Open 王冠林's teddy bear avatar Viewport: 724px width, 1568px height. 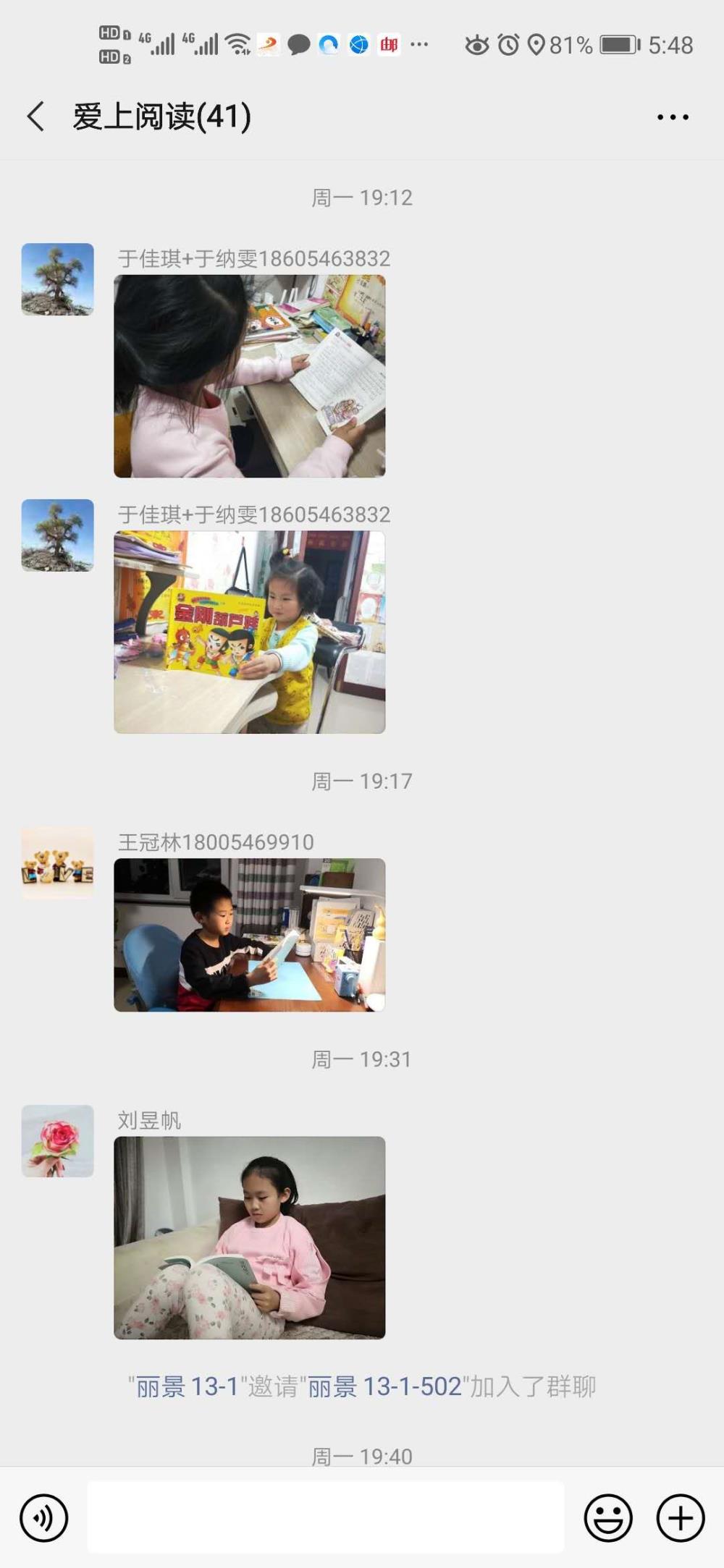(58, 863)
